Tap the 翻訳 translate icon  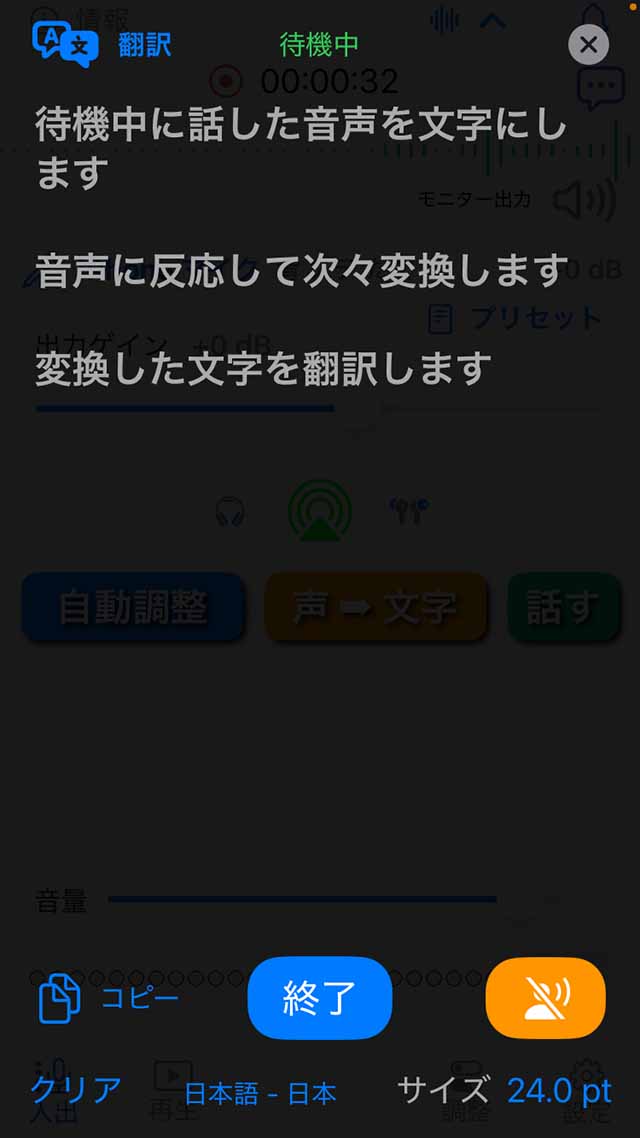coord(66,44)
